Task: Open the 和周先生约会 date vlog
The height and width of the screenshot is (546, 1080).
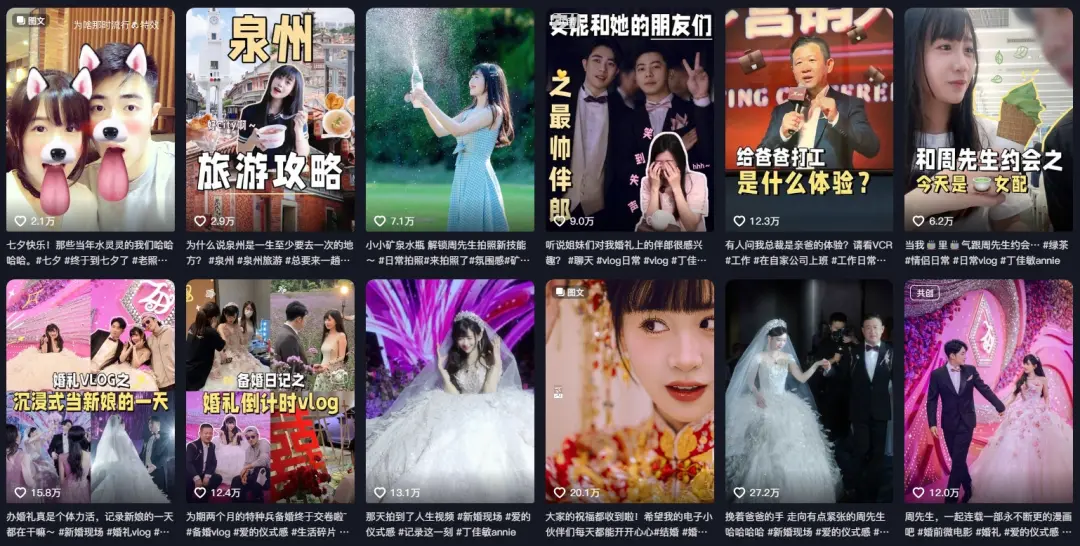Action: pos(988,120)
